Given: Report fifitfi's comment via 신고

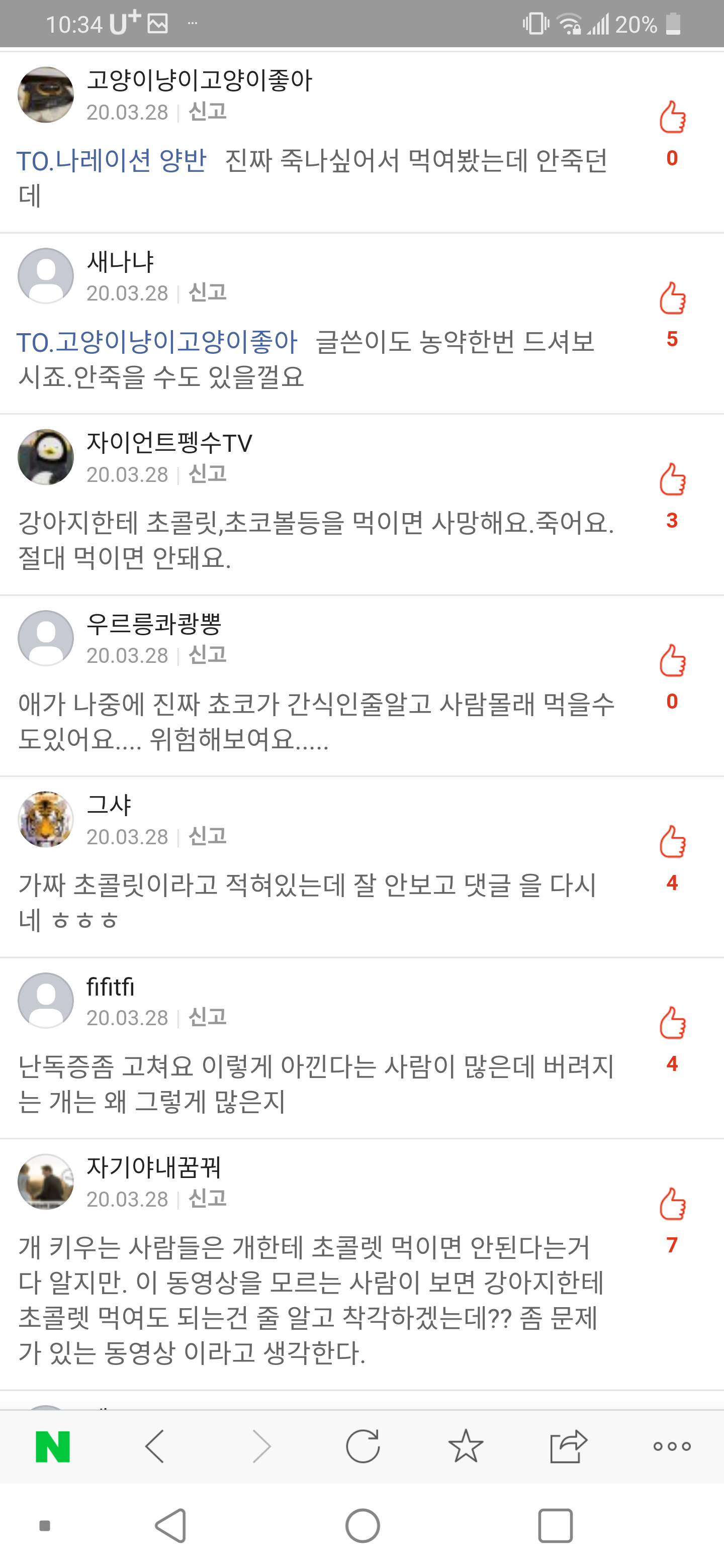Looking at the screenshot, I should coord(208,1017).
